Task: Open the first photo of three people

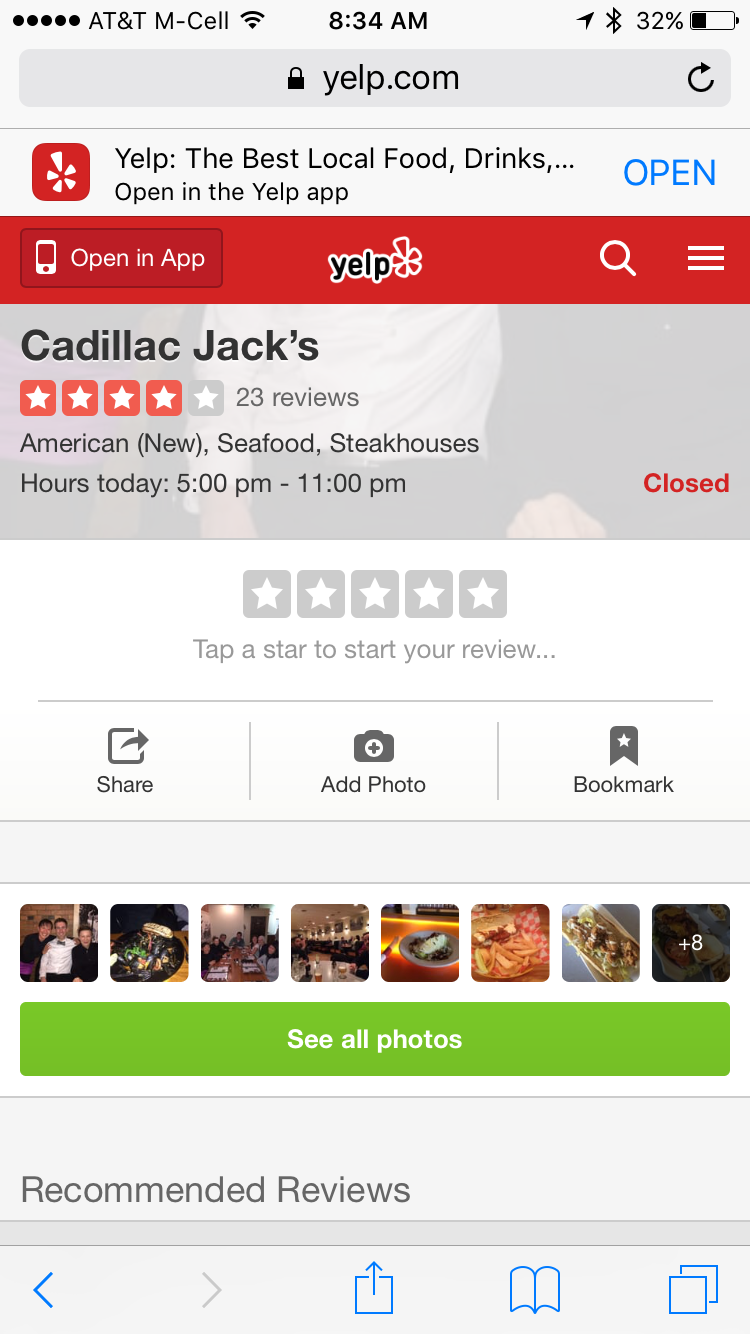Action: (x=59, y=943)
